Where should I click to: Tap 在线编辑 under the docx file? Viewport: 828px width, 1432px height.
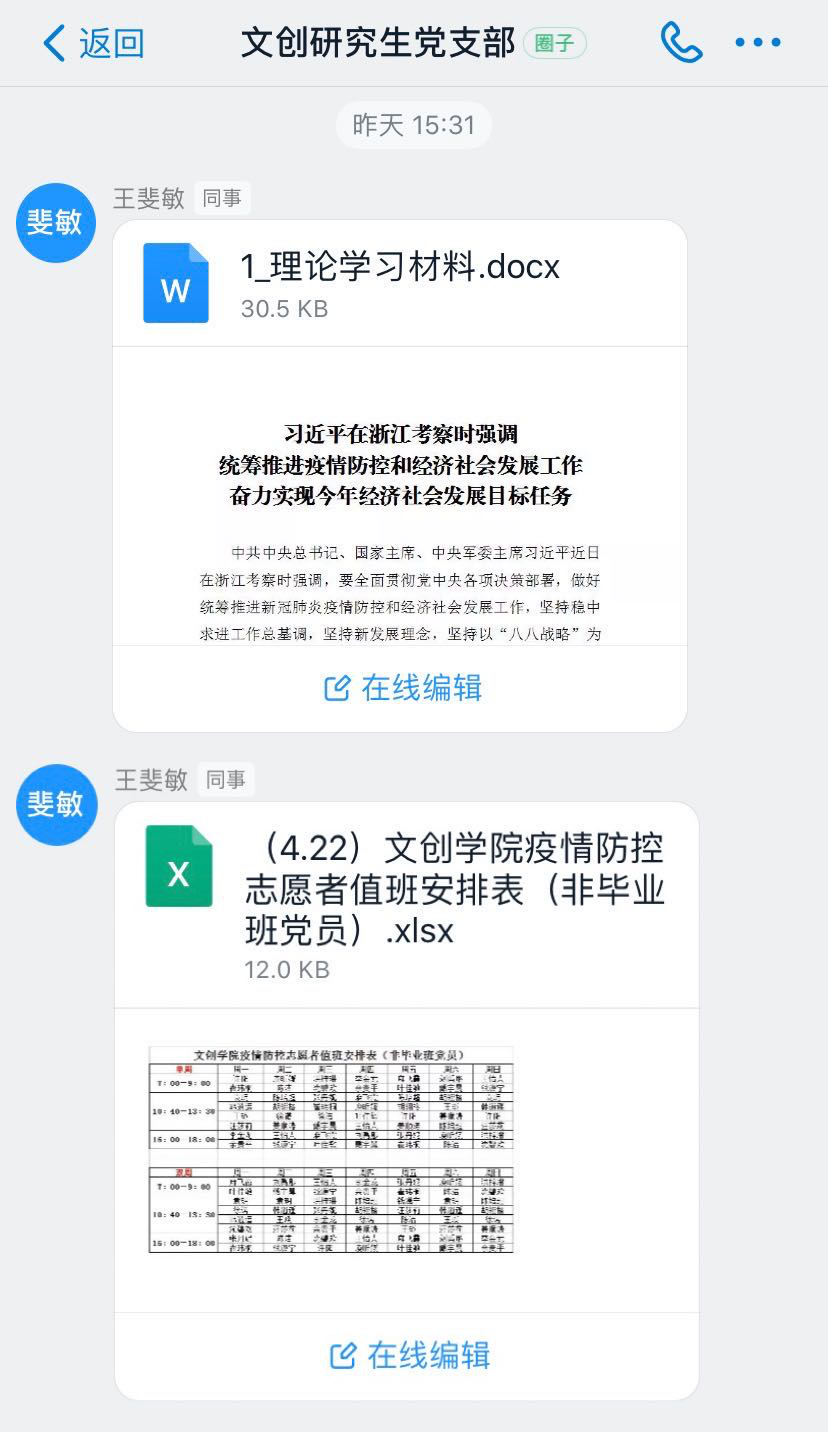[403, 688]
